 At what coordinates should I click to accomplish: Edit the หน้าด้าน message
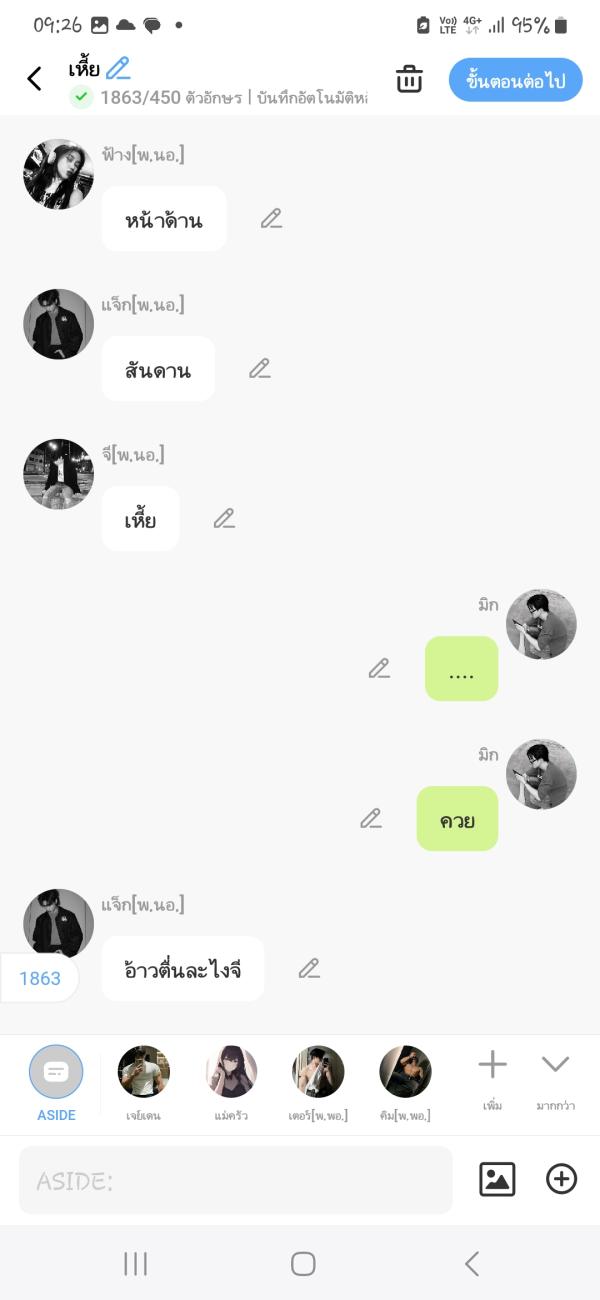(x=271, y=219)
